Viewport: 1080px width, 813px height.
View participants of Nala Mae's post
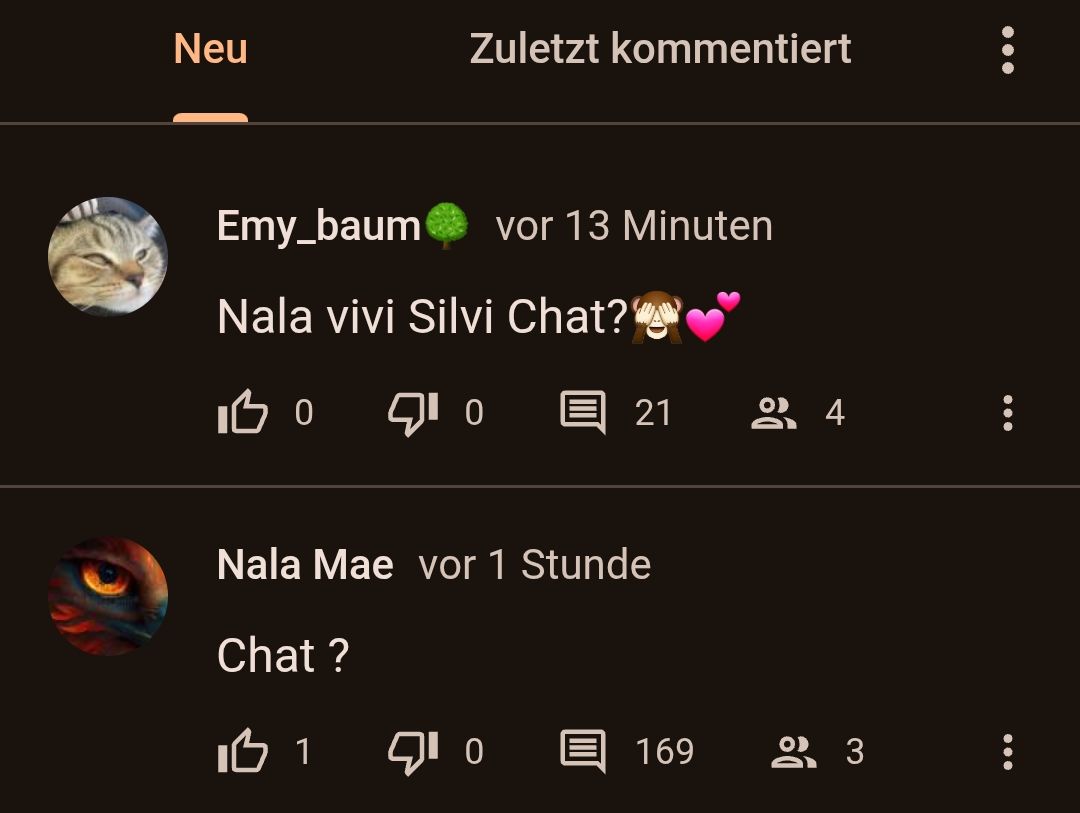tap(793, 752)
